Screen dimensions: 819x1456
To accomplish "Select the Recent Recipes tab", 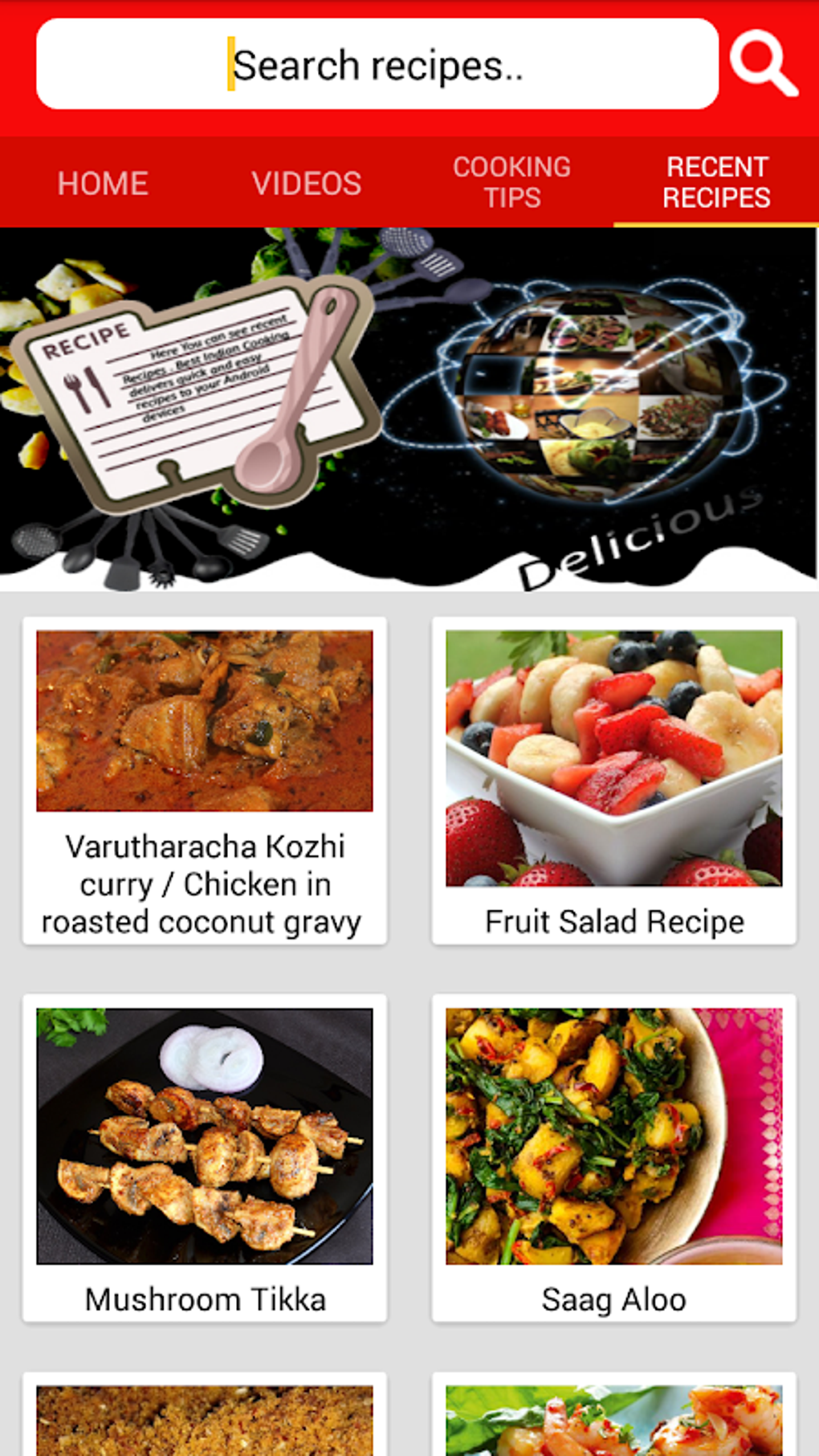I will [716, 182].
